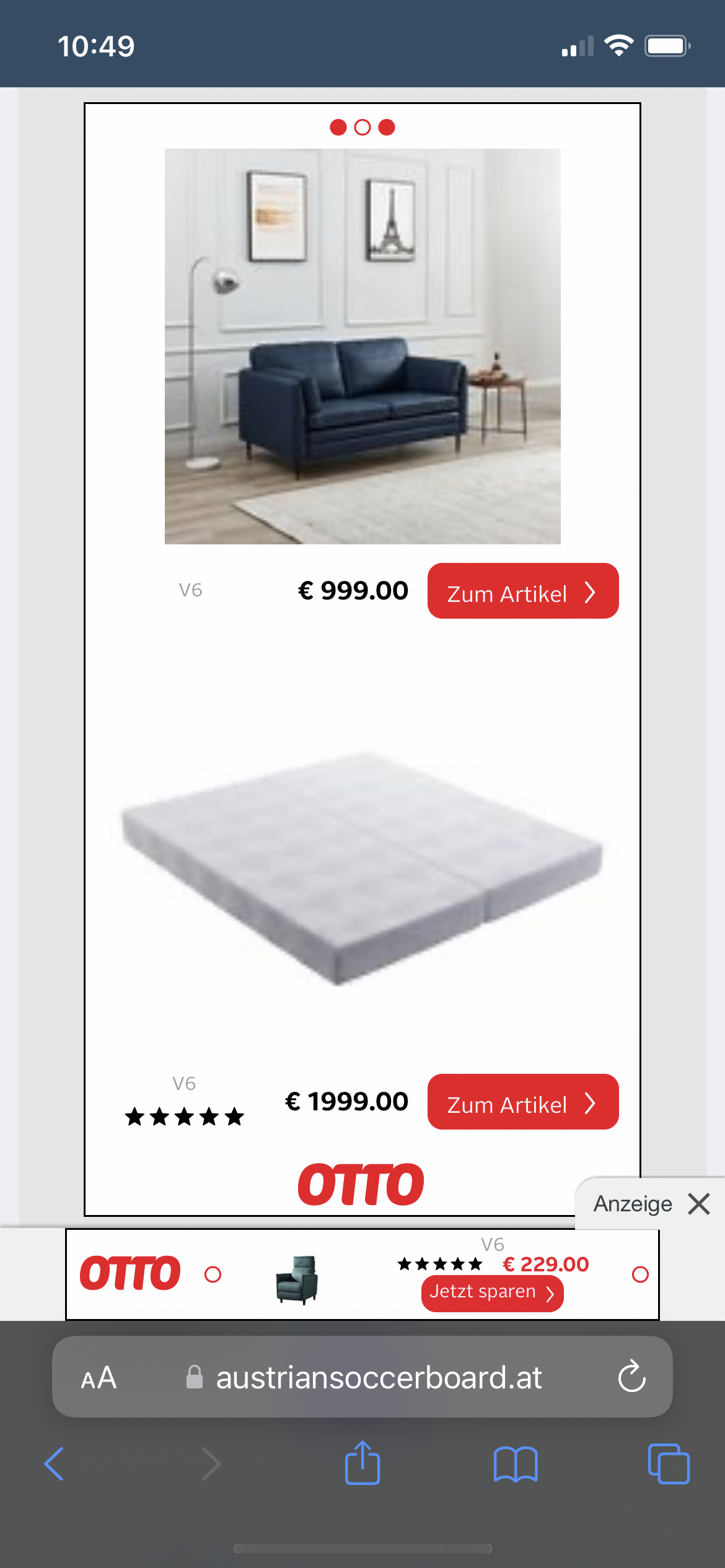This screenshot has height=1568, width=725.
Task: Open the €999.00 sofa's Zum Artikel button
Action: (523, 591)
